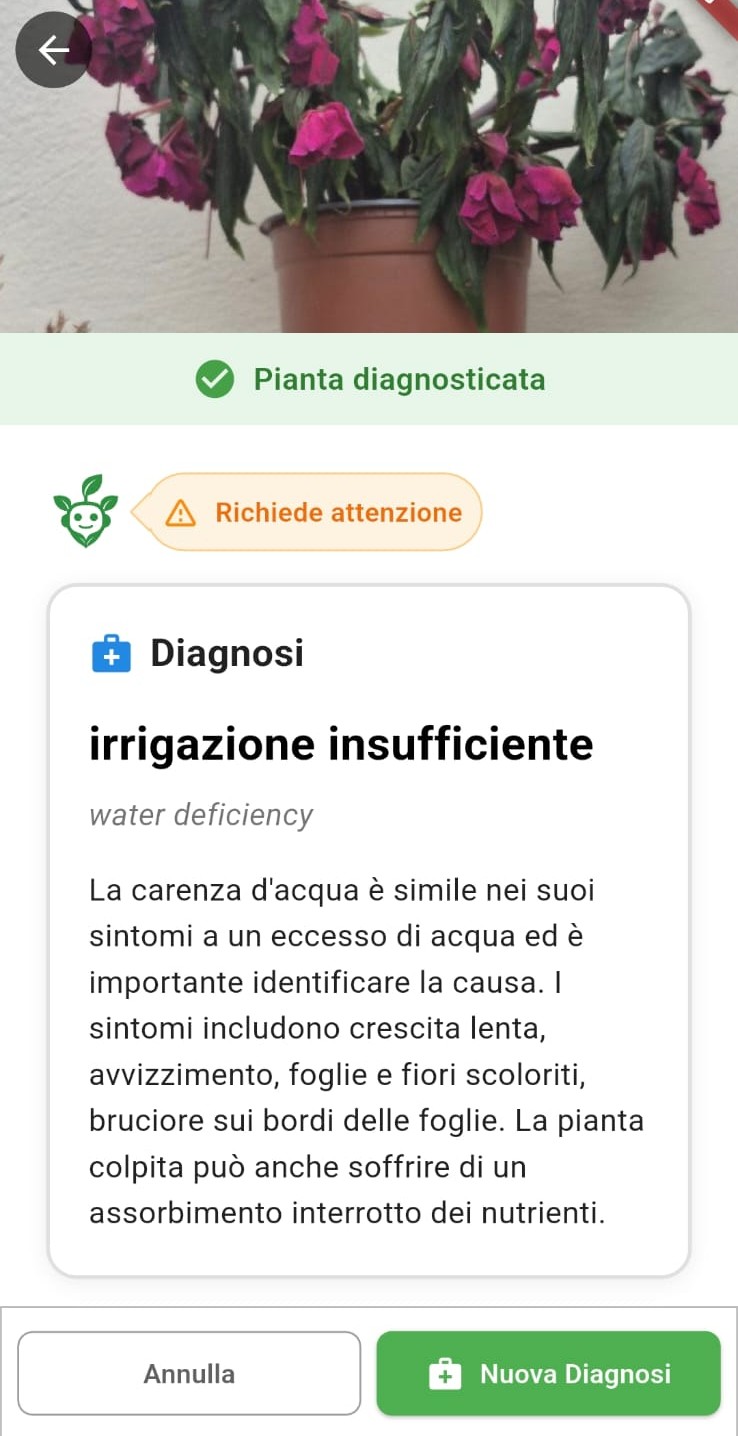Expand the Diagnosi card
Screen dimensions: 738x1436
(369, 930)
